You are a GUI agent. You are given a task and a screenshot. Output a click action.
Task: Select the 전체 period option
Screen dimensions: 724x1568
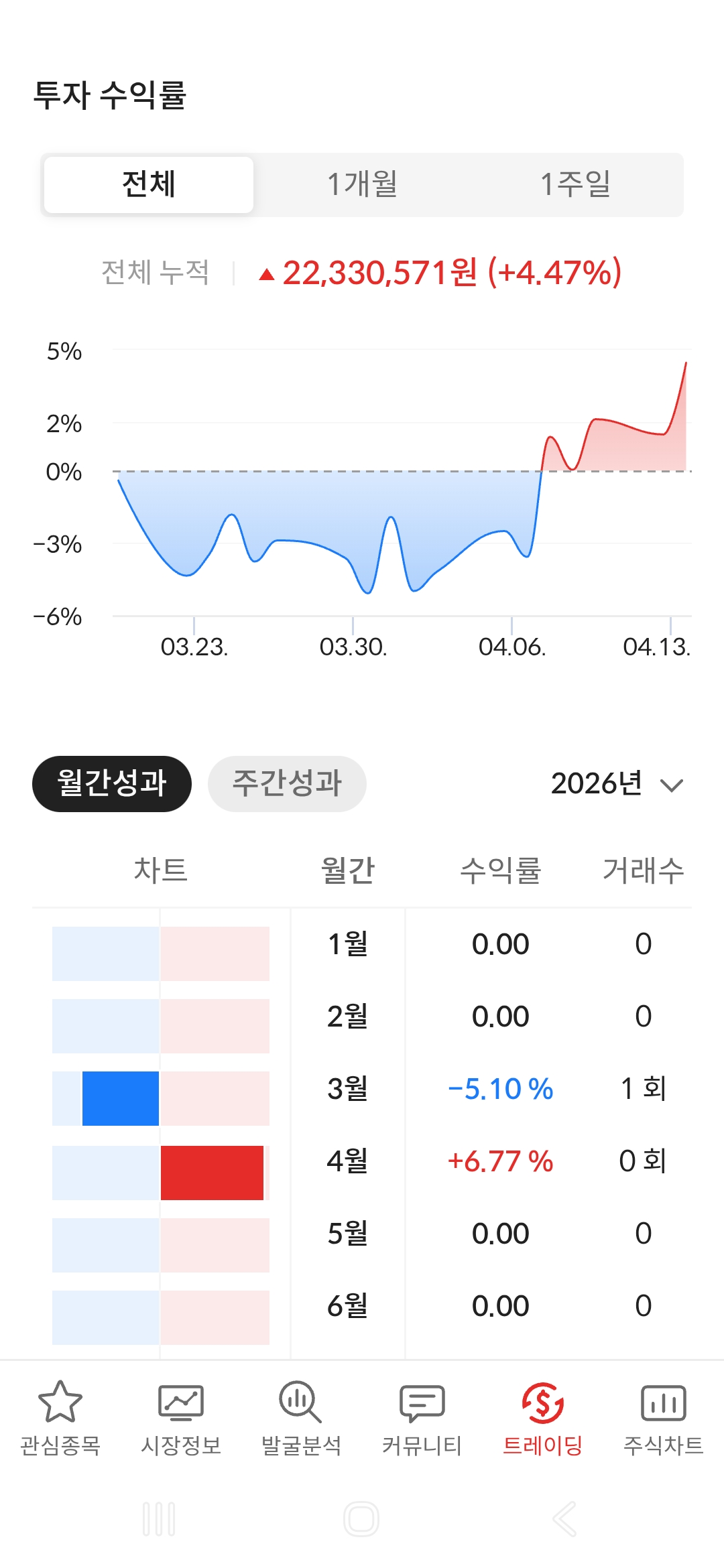148,184
